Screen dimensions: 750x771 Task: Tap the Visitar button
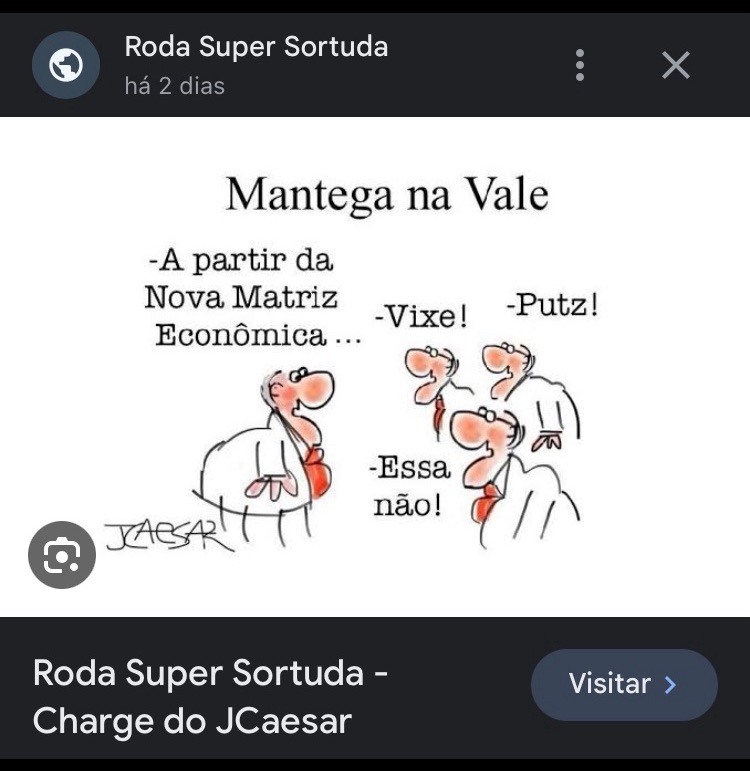623,684
